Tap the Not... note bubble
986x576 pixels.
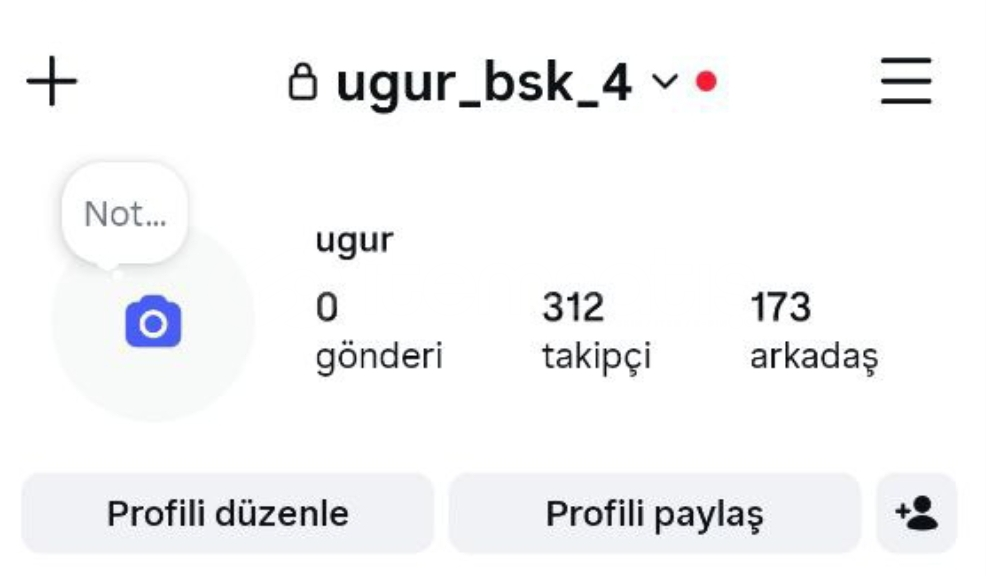coord(124,214)
